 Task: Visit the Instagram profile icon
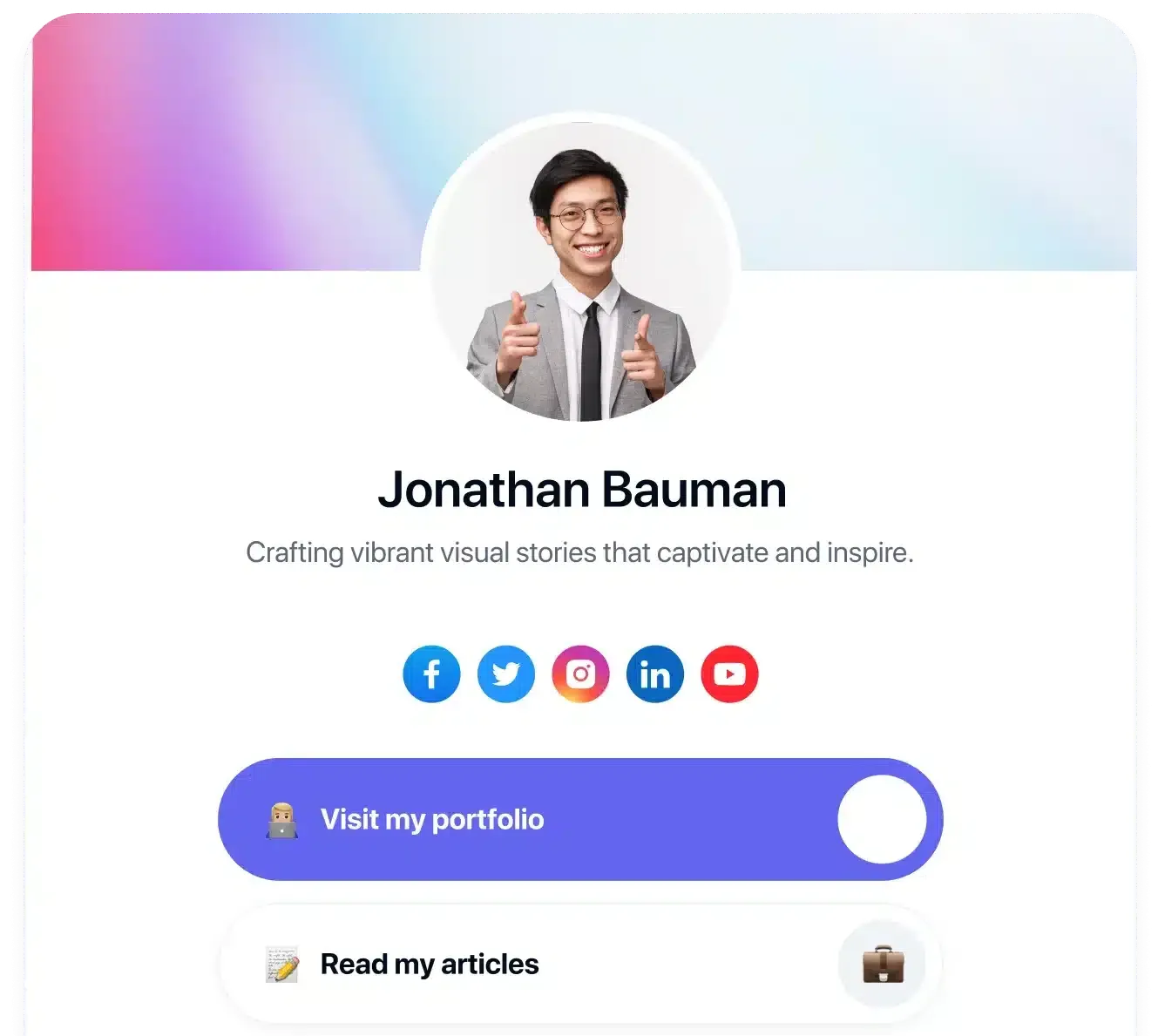click(x=580, y=674)
